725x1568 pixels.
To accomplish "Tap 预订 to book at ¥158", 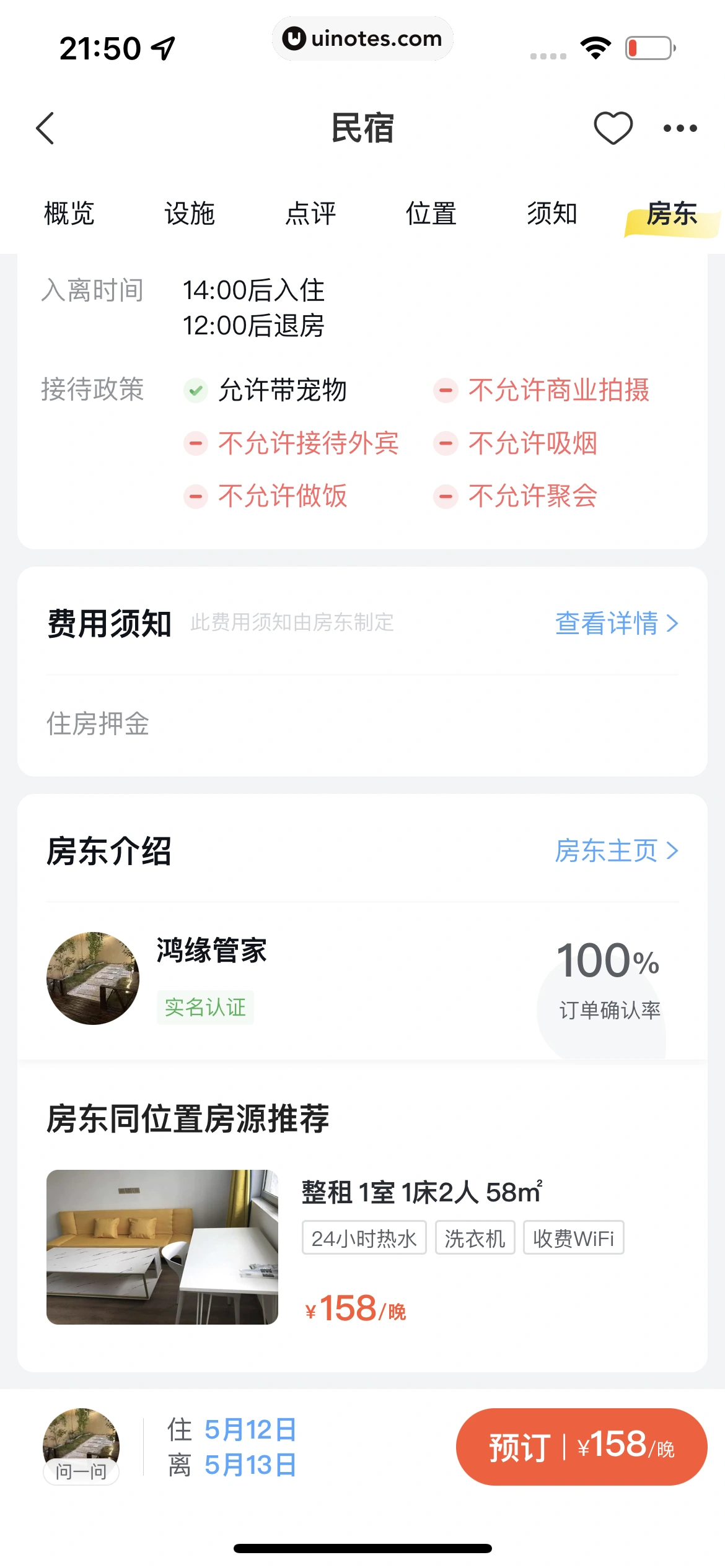I will point(581,1447).
